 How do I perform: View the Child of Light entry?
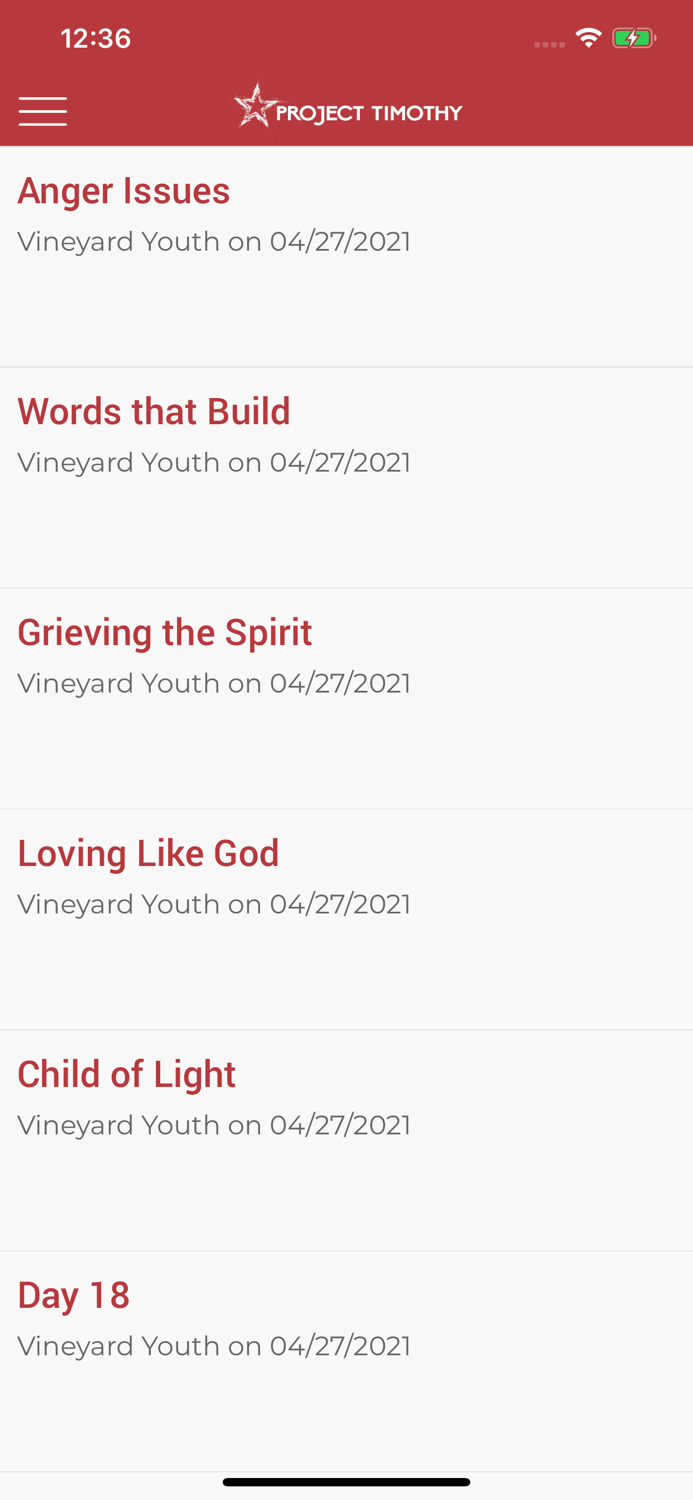click(x=346, y=1141)
